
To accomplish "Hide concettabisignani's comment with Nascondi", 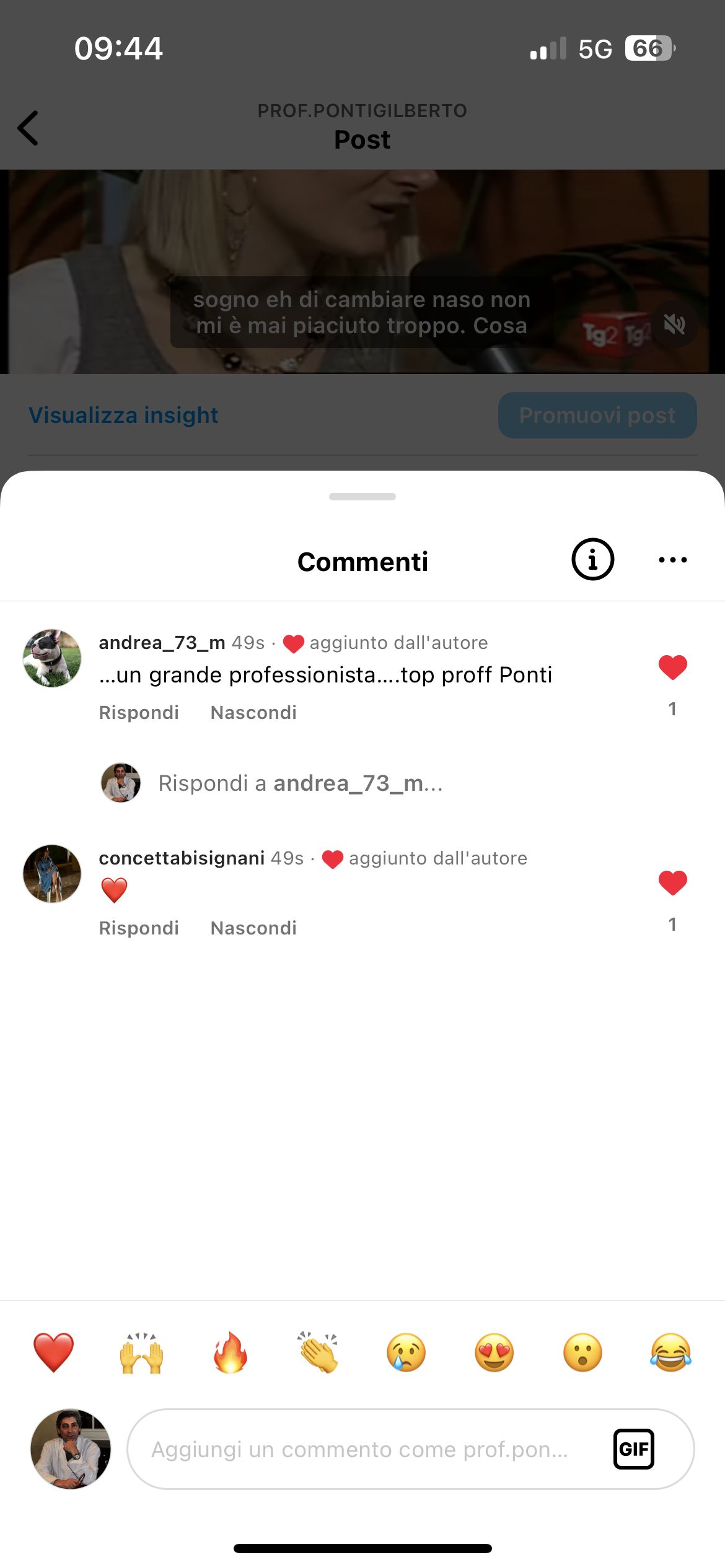I will 253,928.
